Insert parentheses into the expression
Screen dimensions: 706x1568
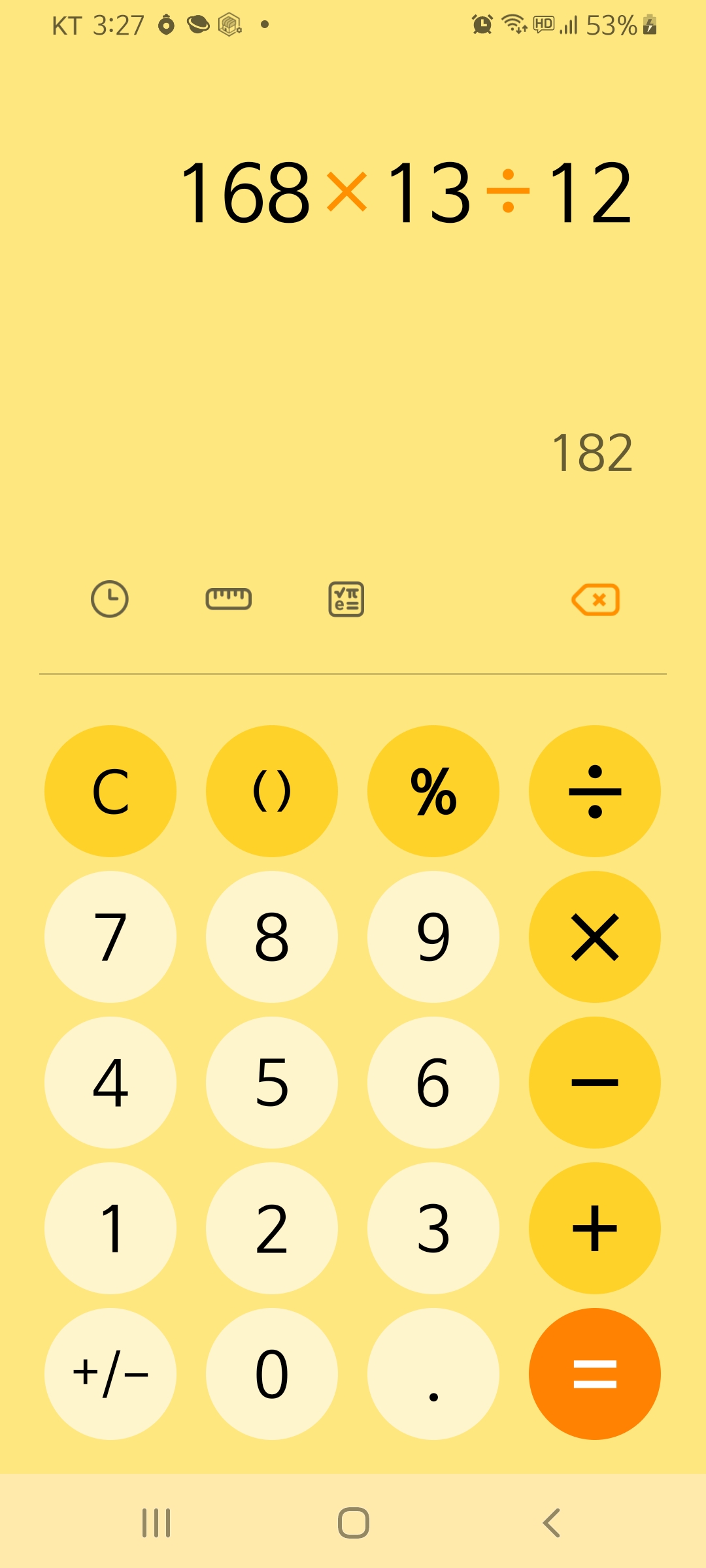[x=272, y=791]
